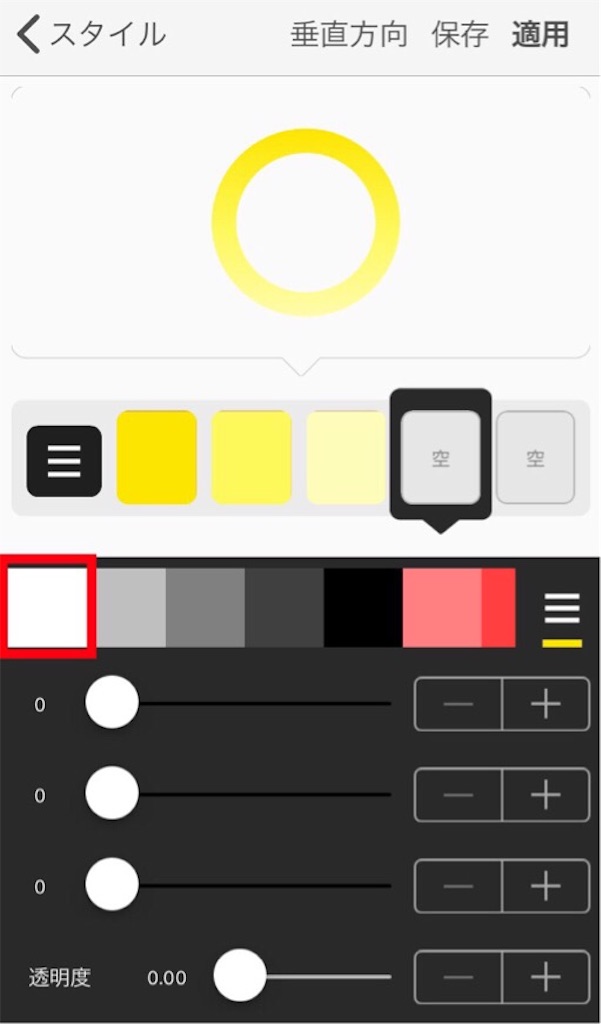This screenshot has width=601, height=1024.
Task: Pick the black palette color
Action: [x=363, y=607]
